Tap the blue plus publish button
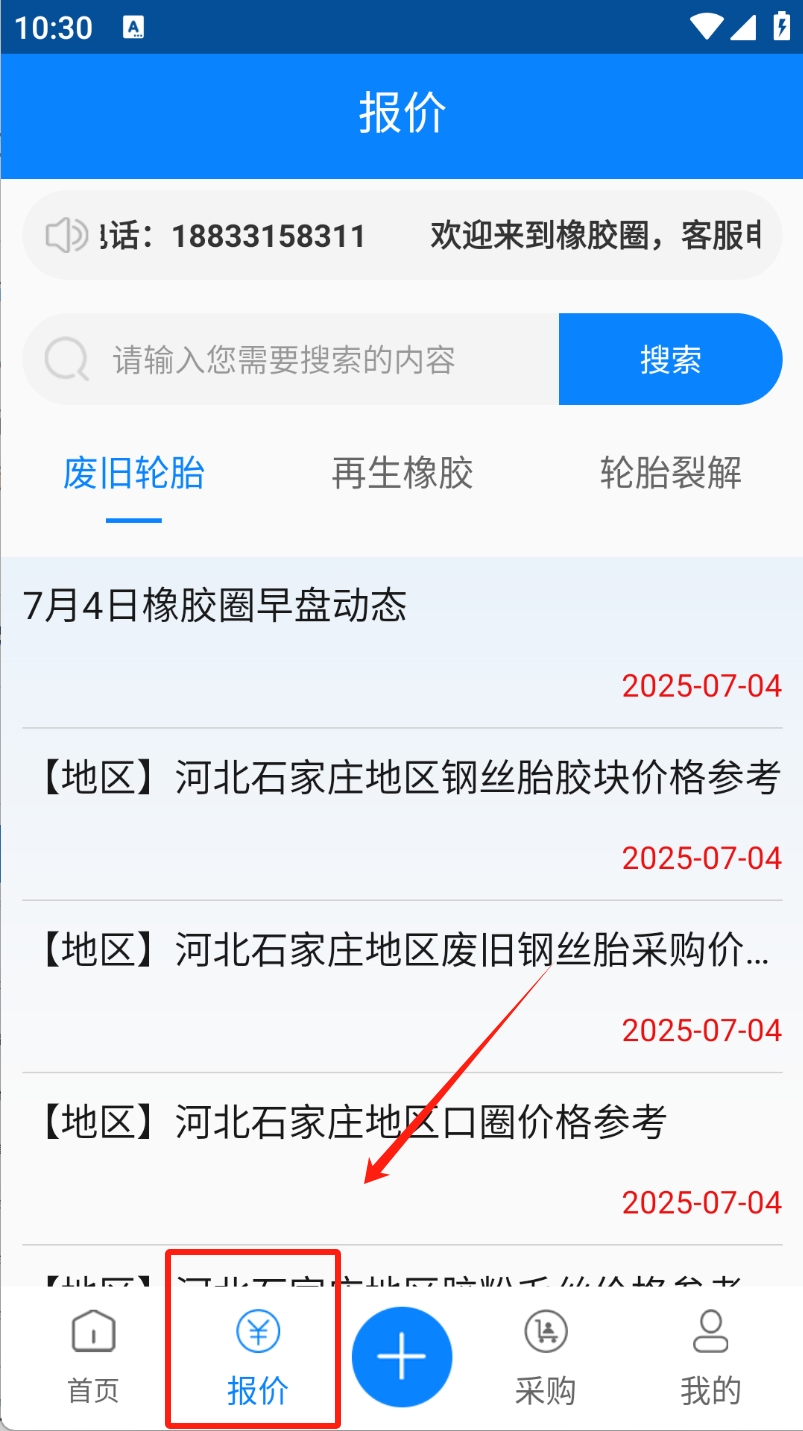This screenshot has height=1431, width=803. point(402,1357)
